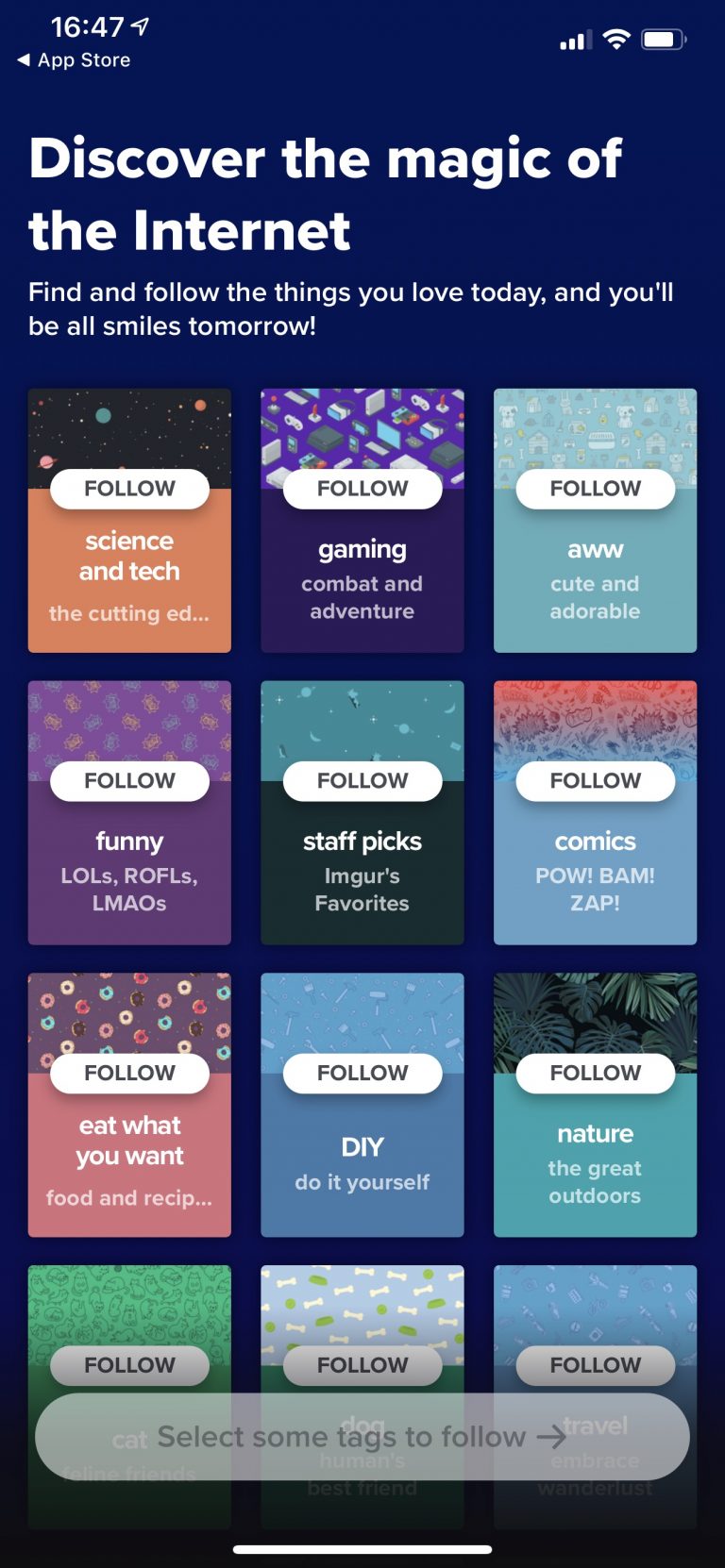Image resolution: width=725 pixels, height=1568 pixels.
Task: Return to the App Store
Action: pyautogui.click(x=74, y=60)
